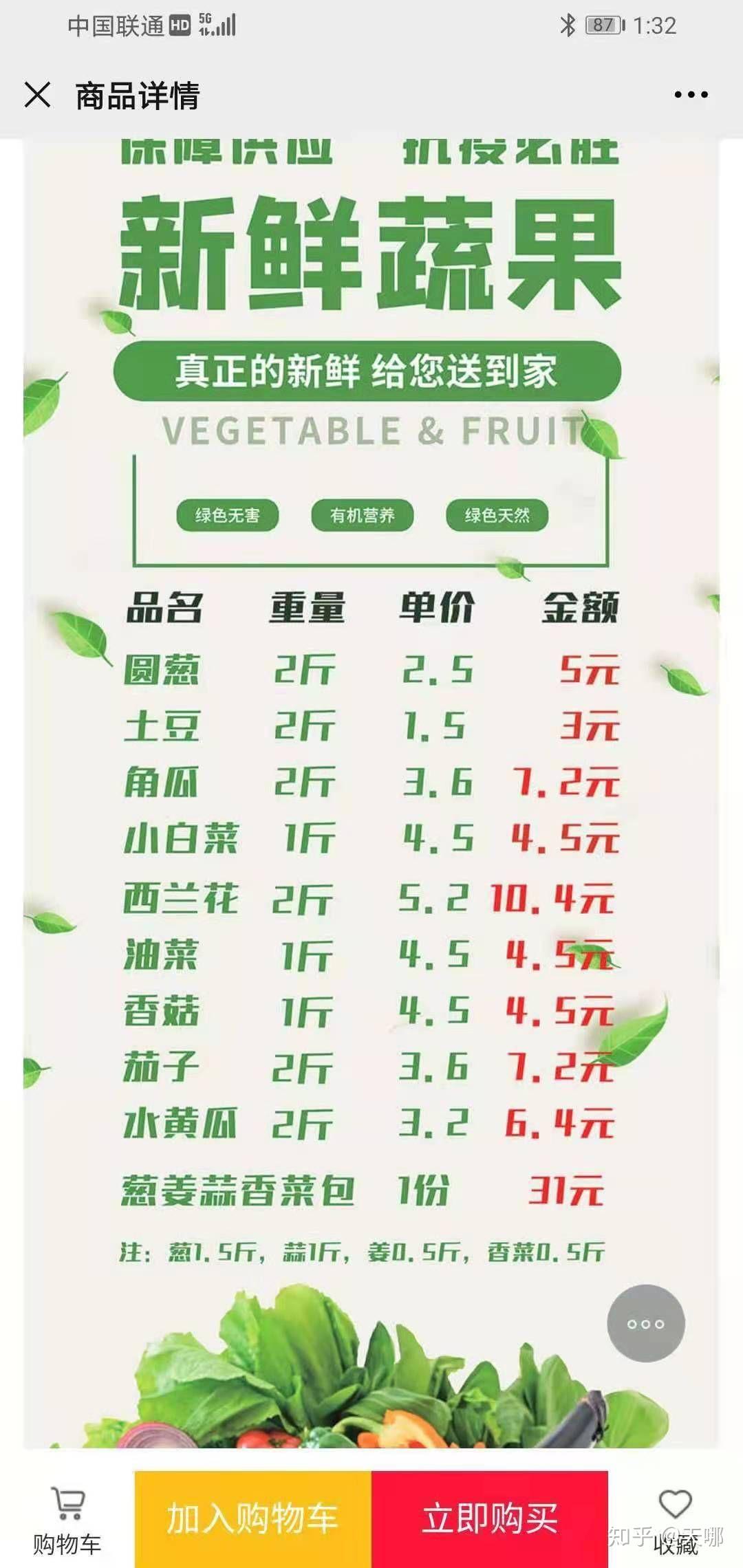Screen dimensions: 743x1568
Task: Tap the floating gray more-options bubble
Action: 645,1323
